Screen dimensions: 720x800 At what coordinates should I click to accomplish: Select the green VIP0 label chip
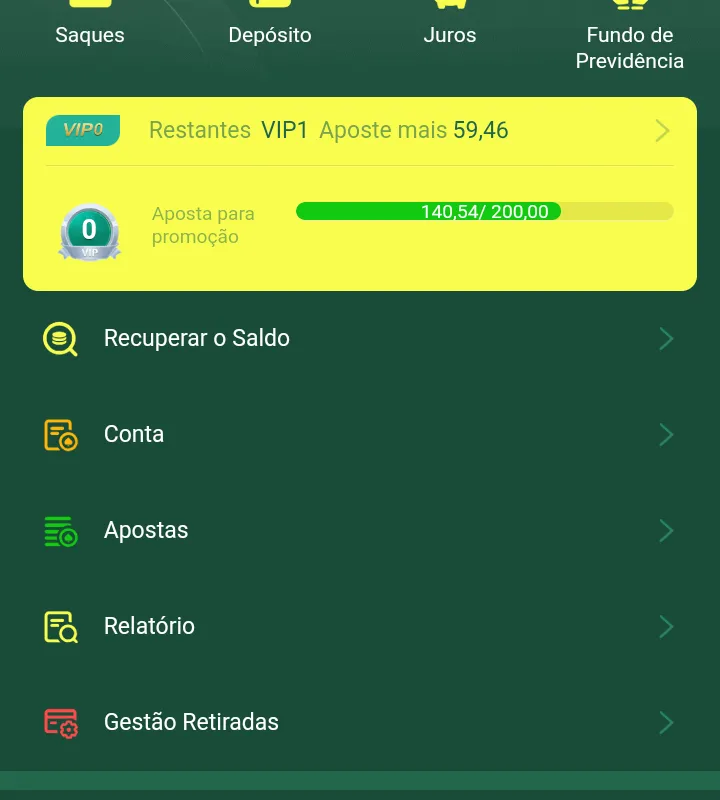click(x=82, y=130)
